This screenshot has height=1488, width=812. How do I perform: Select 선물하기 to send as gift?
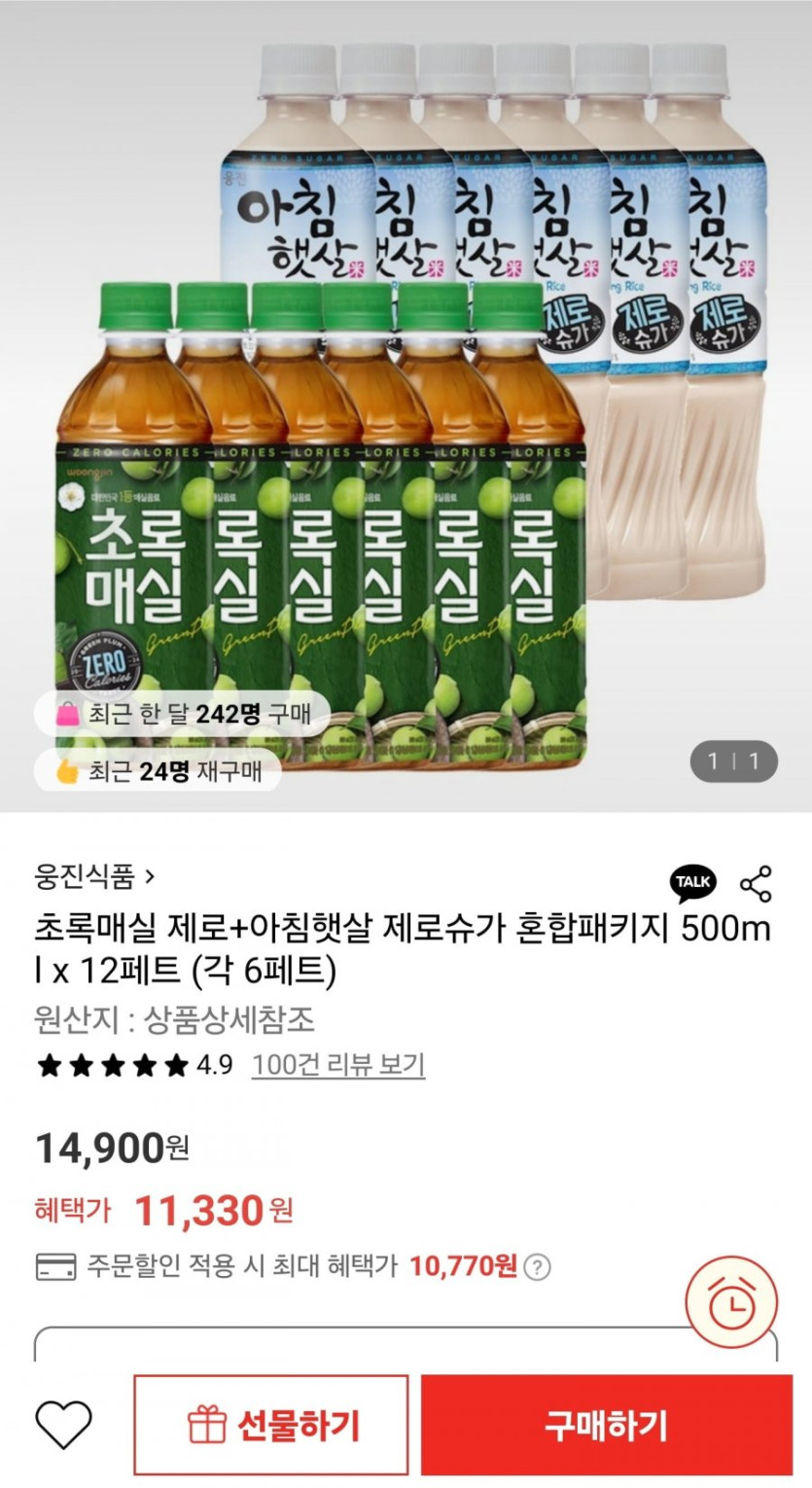271,1426
